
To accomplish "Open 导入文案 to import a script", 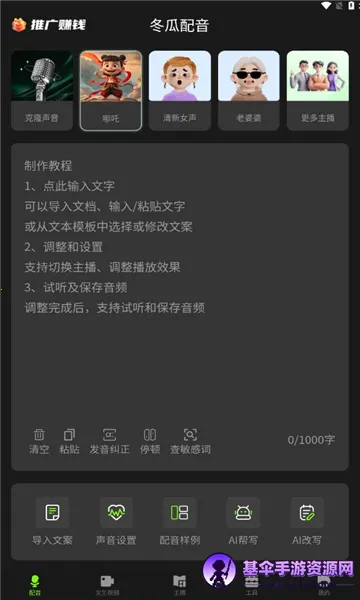I will pyautogui.click(x=52, y=522).
